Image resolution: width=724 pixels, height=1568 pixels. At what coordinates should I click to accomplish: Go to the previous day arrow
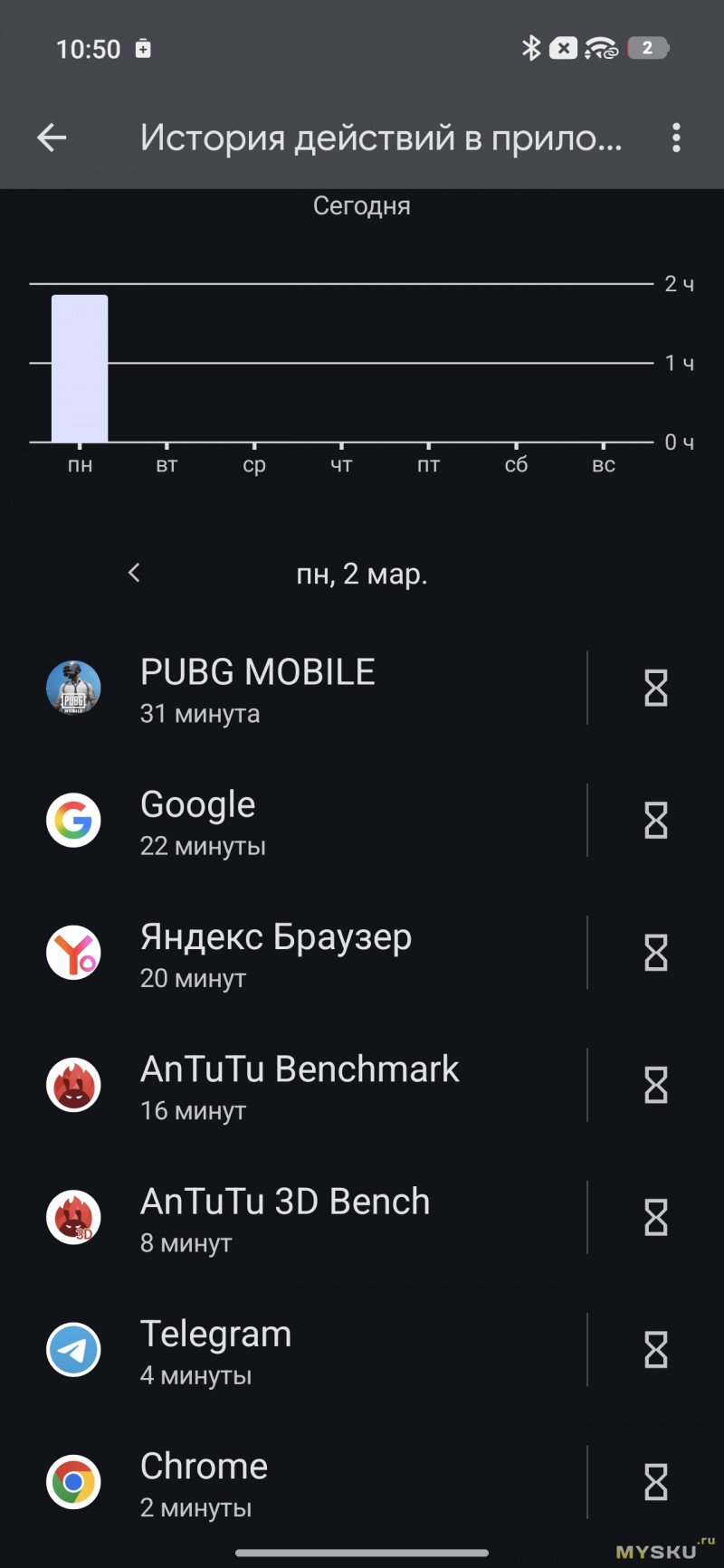pyautogui.click(x=134, y=573)
